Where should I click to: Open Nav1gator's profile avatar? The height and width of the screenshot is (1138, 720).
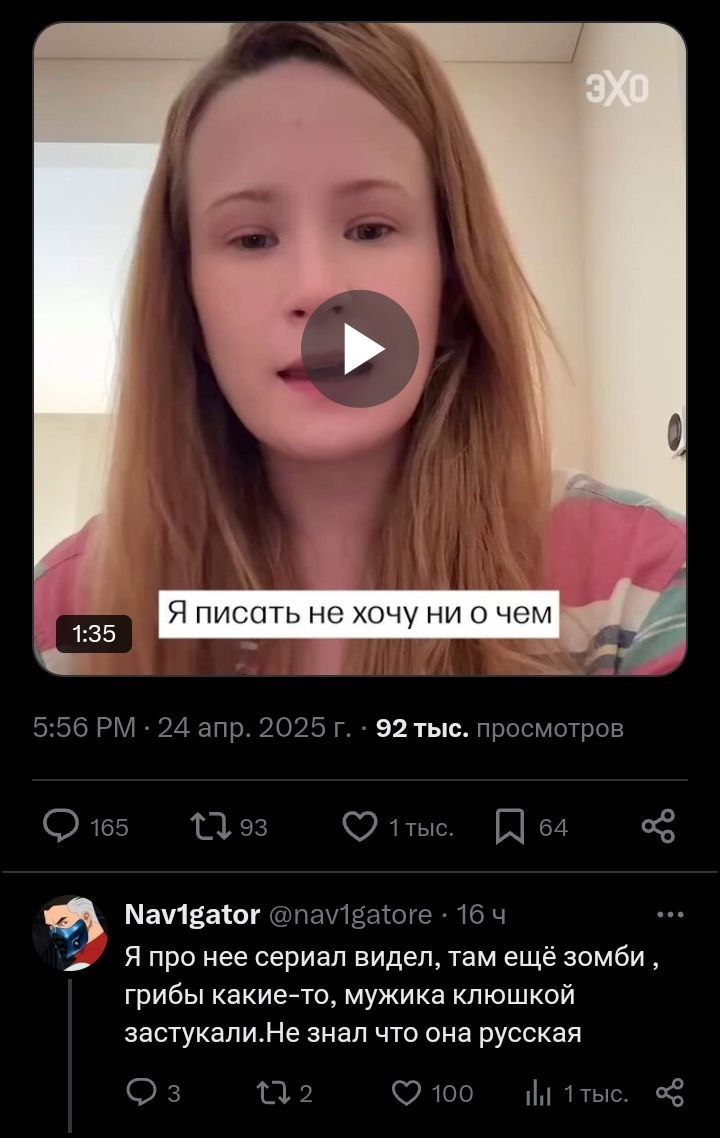[x=70, y=932]
